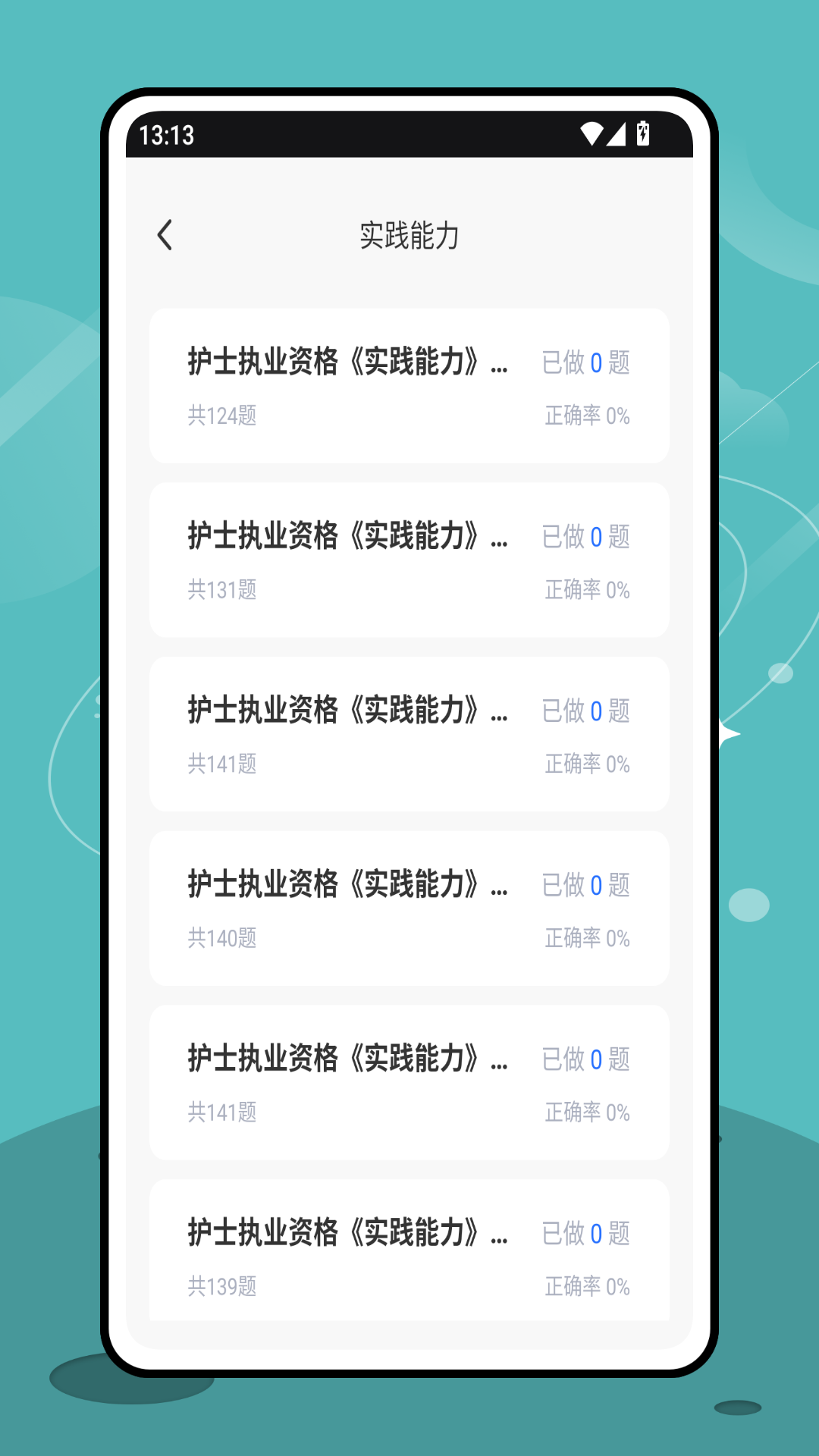Tap the card listing 共139题
The image size is (819, 1456).
(x=409, y=1255)
